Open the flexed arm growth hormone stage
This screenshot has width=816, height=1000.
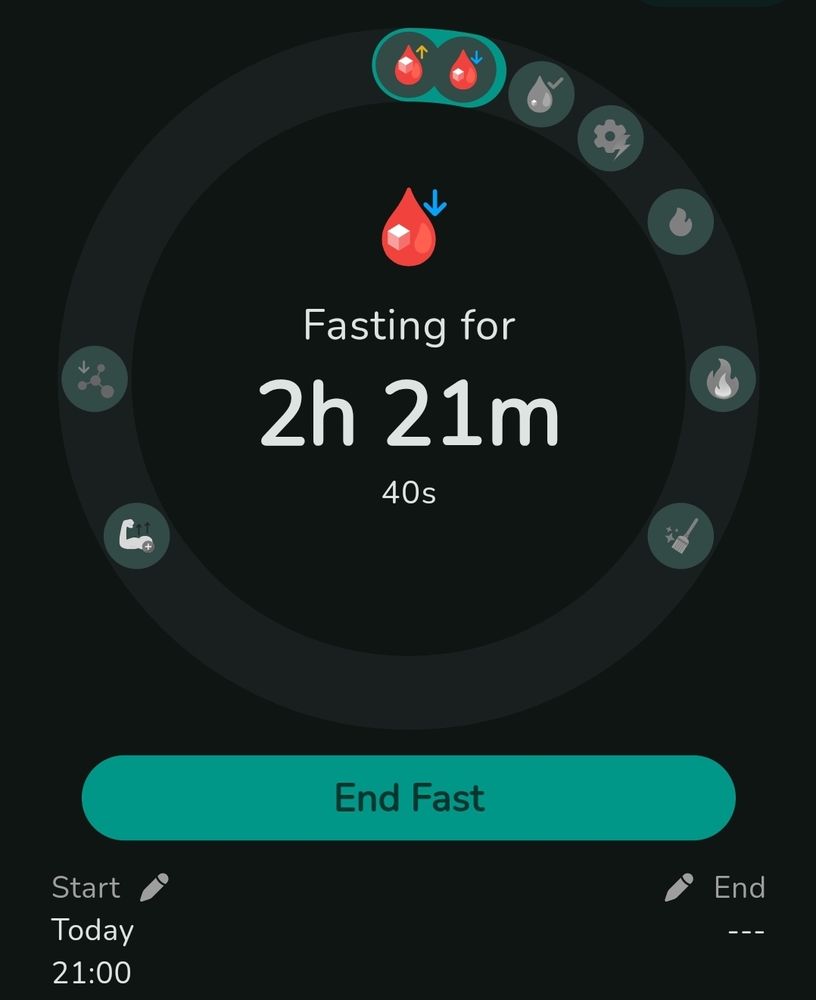click(x=137, y=536)
